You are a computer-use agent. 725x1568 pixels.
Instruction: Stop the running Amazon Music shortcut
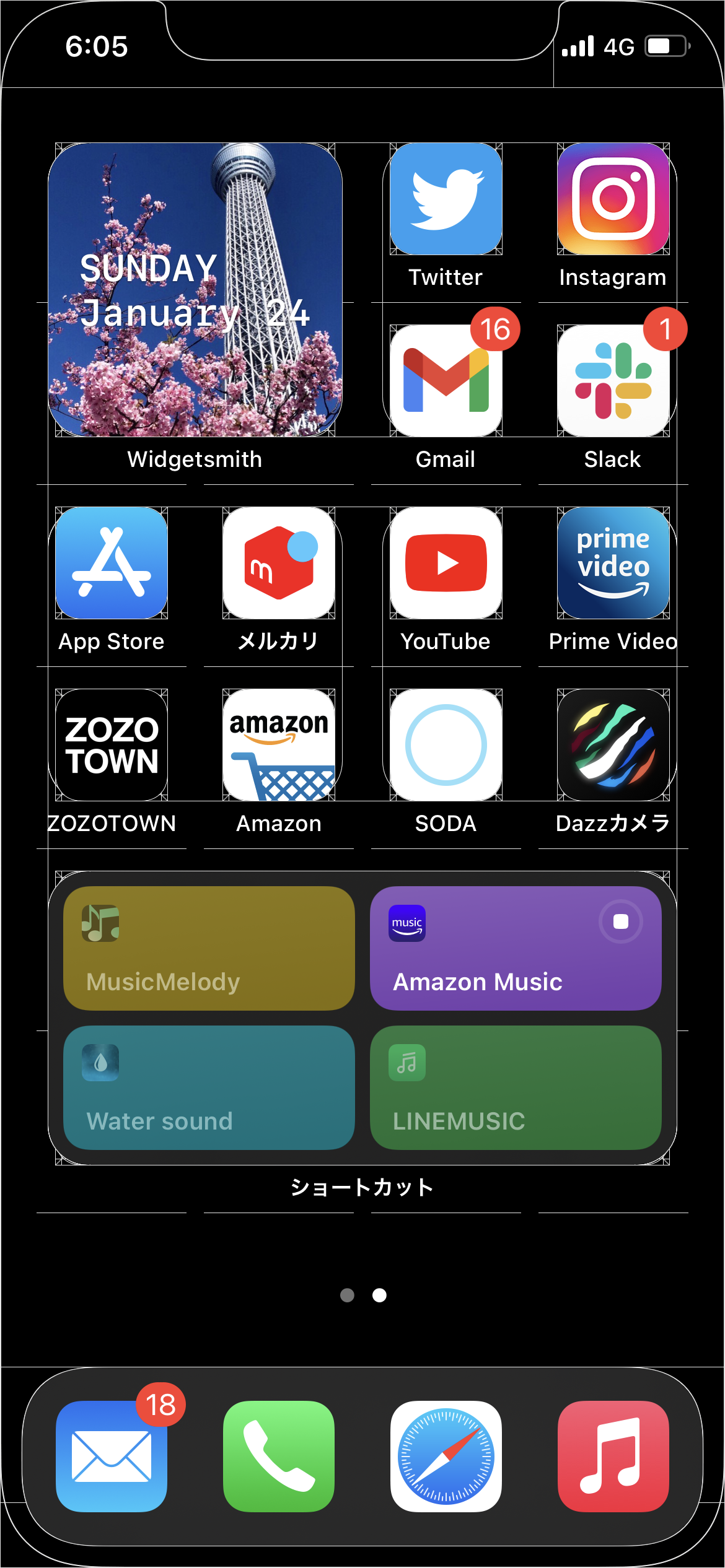point(620,921)
